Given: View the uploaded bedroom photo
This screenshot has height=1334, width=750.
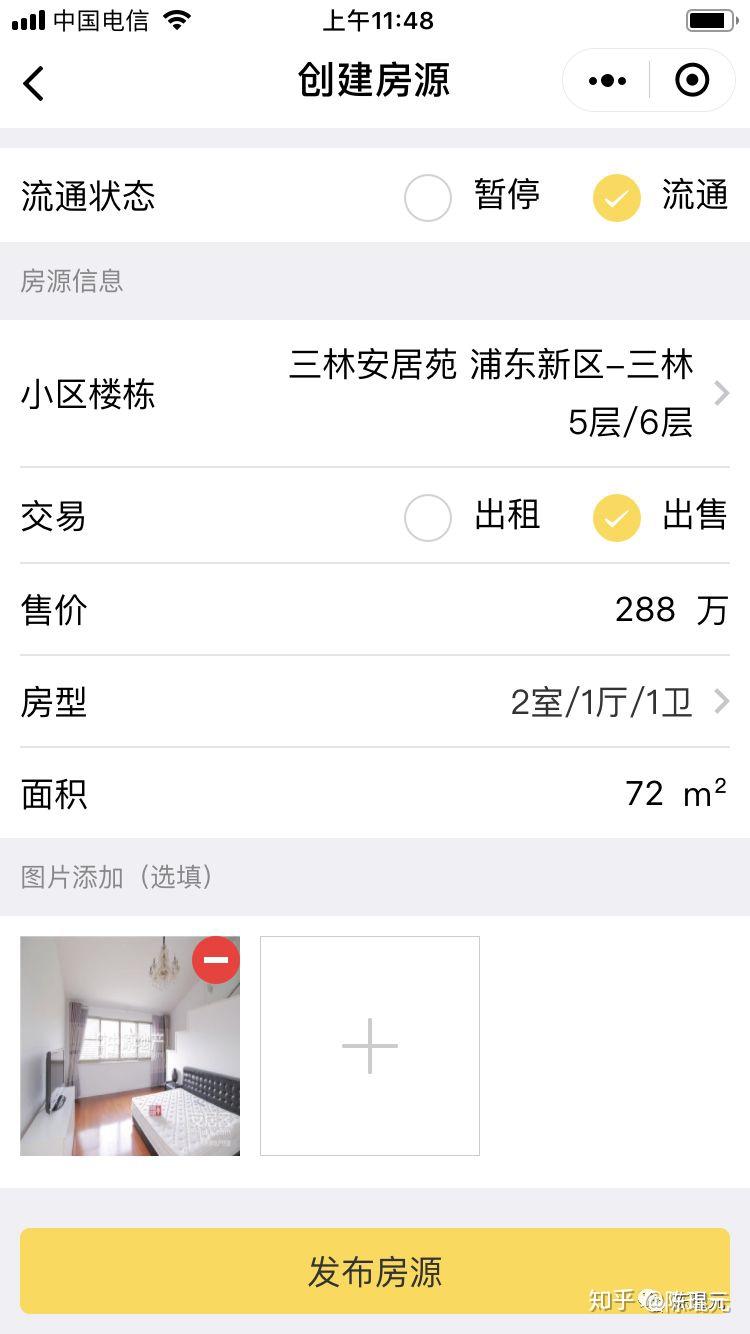Looking at the screenshot, I should (120, 1060).
